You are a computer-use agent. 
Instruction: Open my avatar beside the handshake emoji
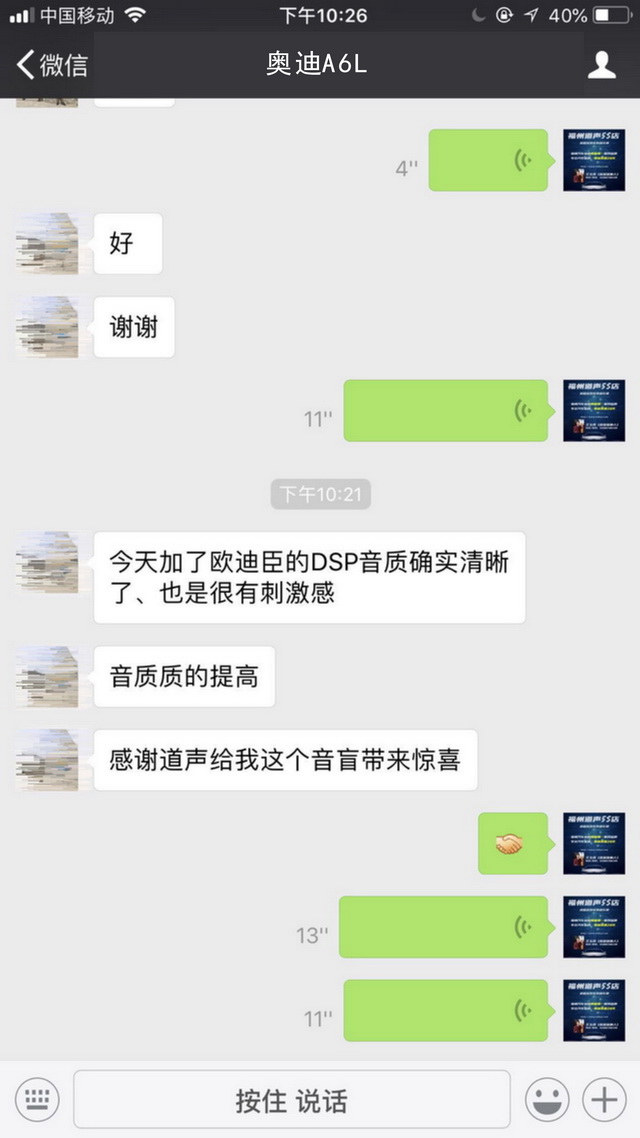pos(593,844)
